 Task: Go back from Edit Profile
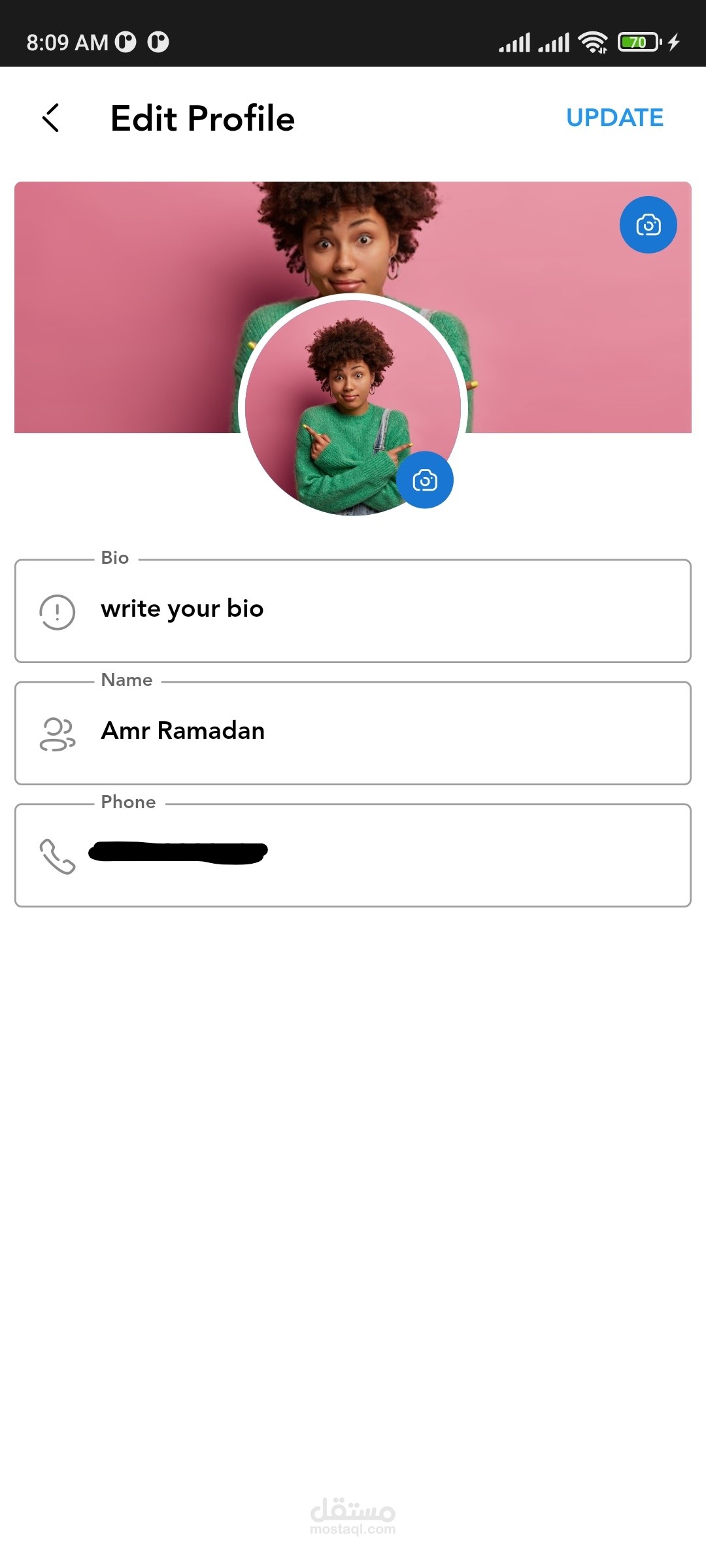pyautogui.click(x=51, y=118)
